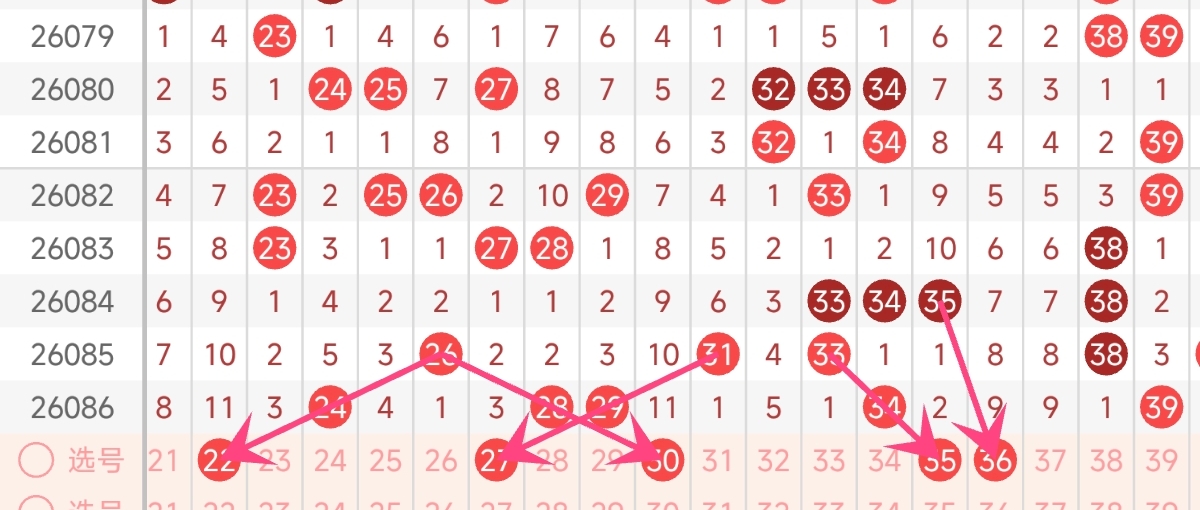The width and height of the screenshot is (1200, 510).
Task: Select number 32 in the 选号 row
Action: (773, 461)
